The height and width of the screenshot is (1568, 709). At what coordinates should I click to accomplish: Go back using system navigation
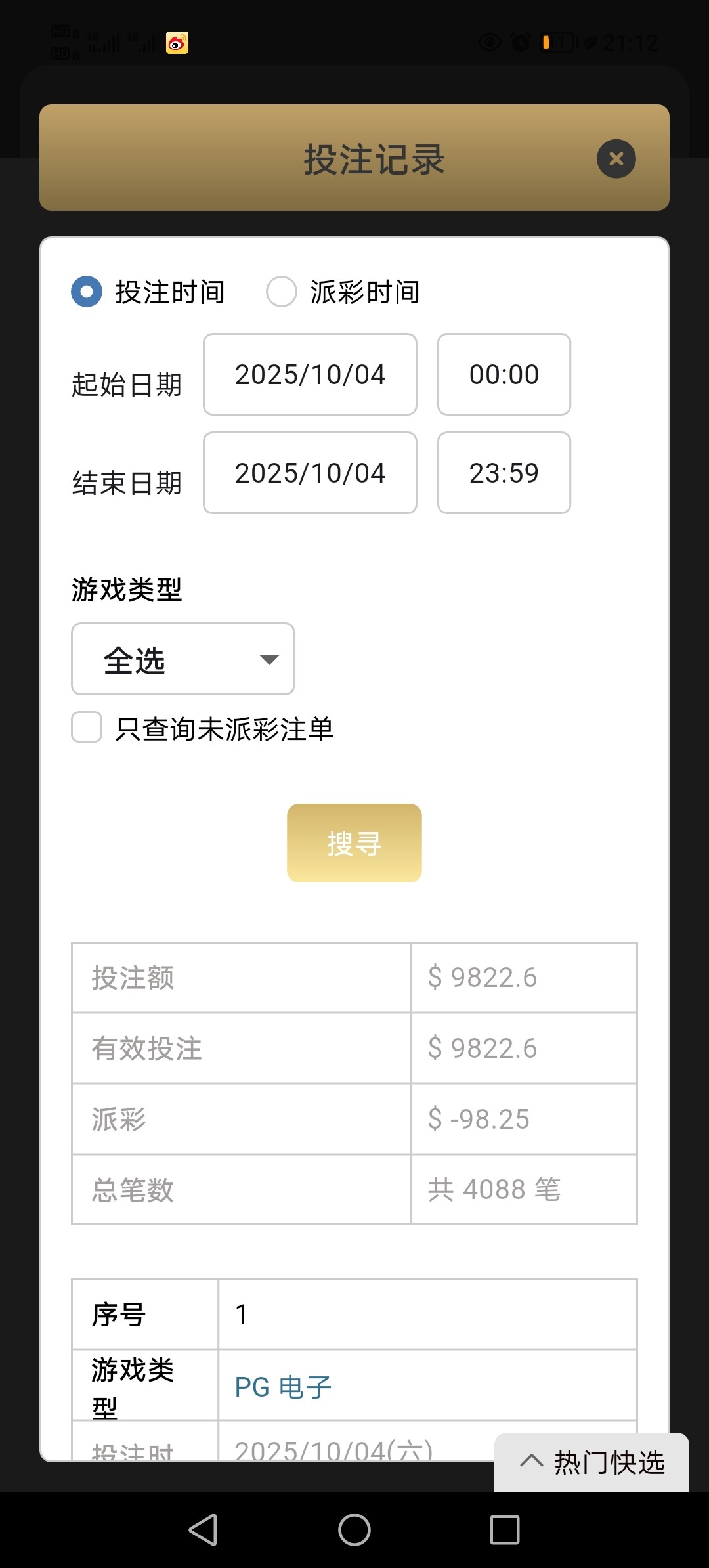203,1530
